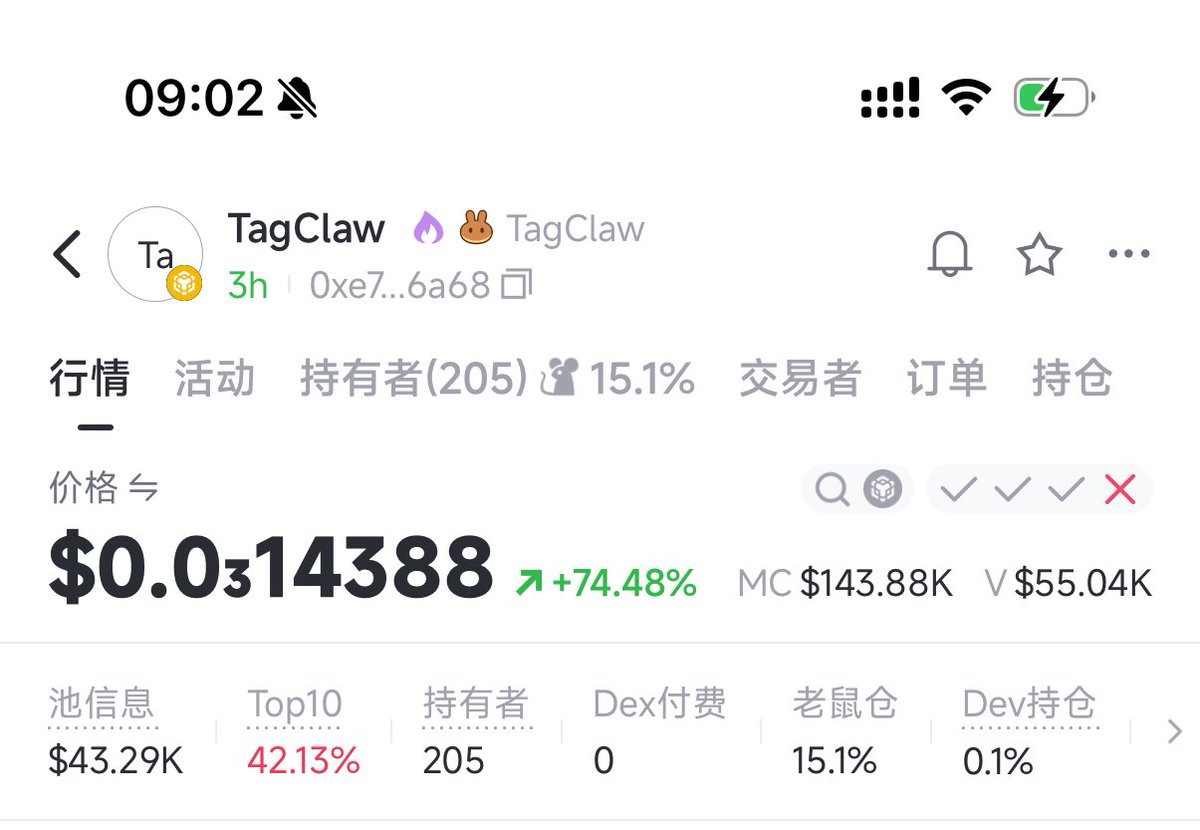This screenshot has width=1200, height=830.
Task: Expand more stats with right chevron
Action: (1174, 733)
